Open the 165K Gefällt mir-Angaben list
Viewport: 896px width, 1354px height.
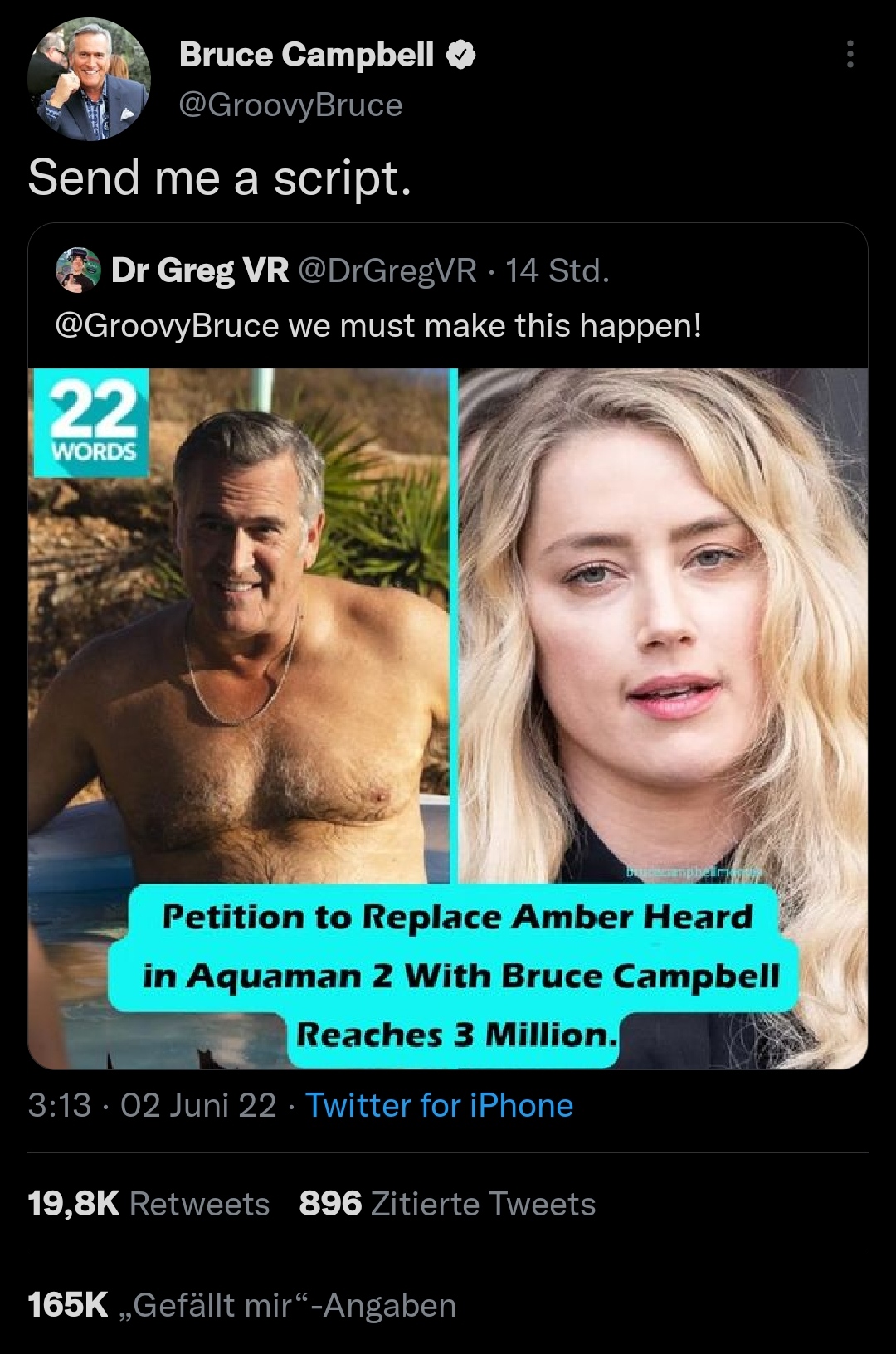pyautogui.click(x=241, y=1305)
